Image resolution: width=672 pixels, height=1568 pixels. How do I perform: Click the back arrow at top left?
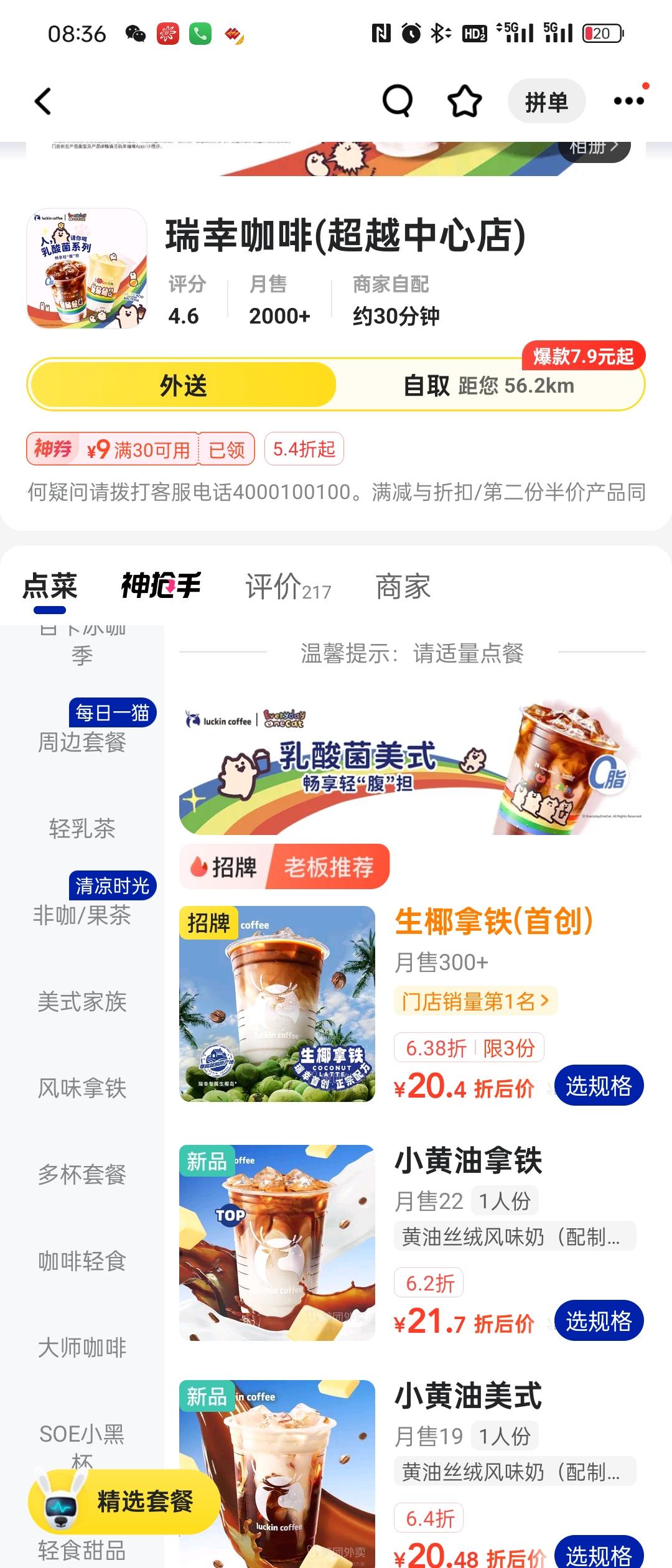coord(44,101)
